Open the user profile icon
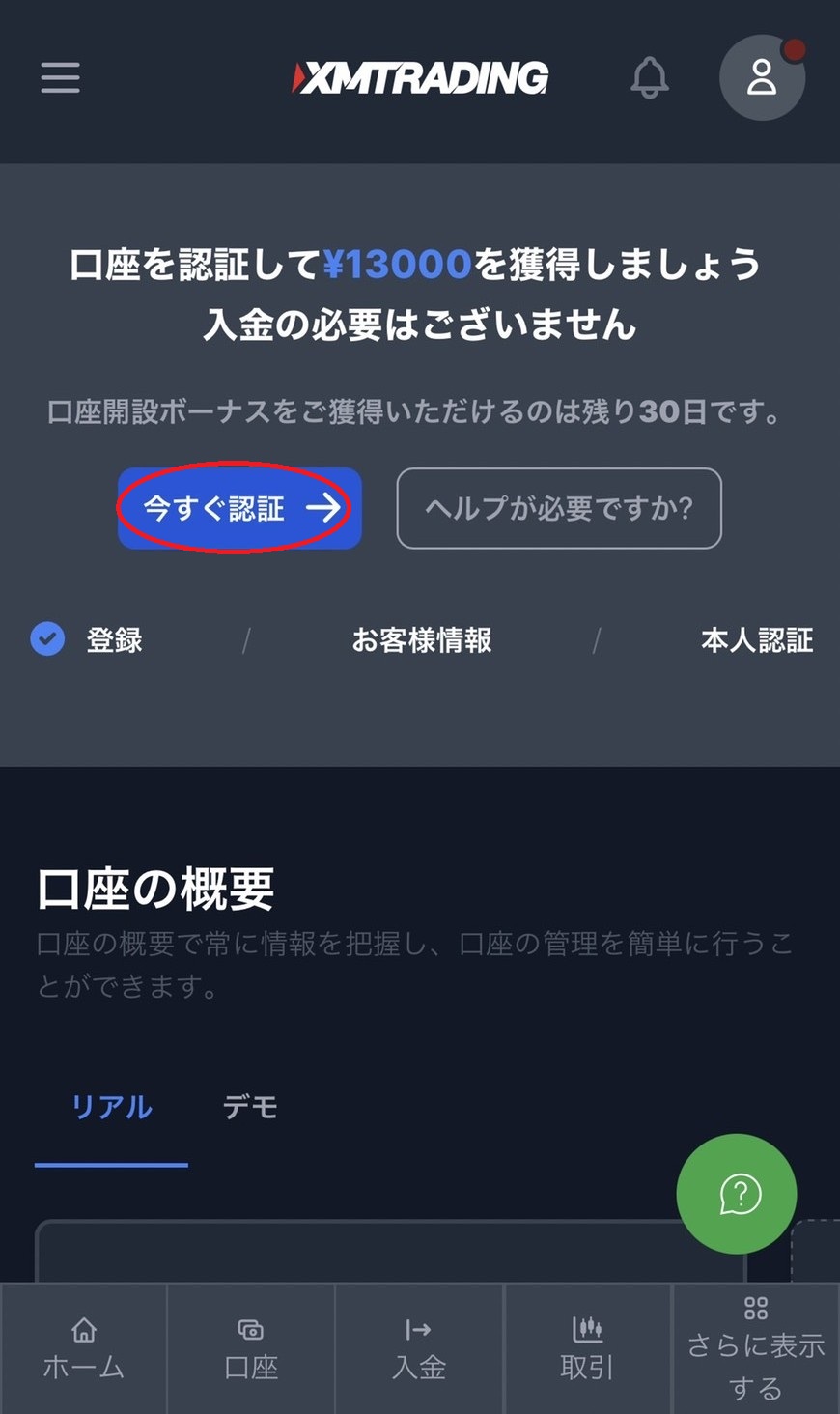The image size is (840, 1414). point(762,77)
